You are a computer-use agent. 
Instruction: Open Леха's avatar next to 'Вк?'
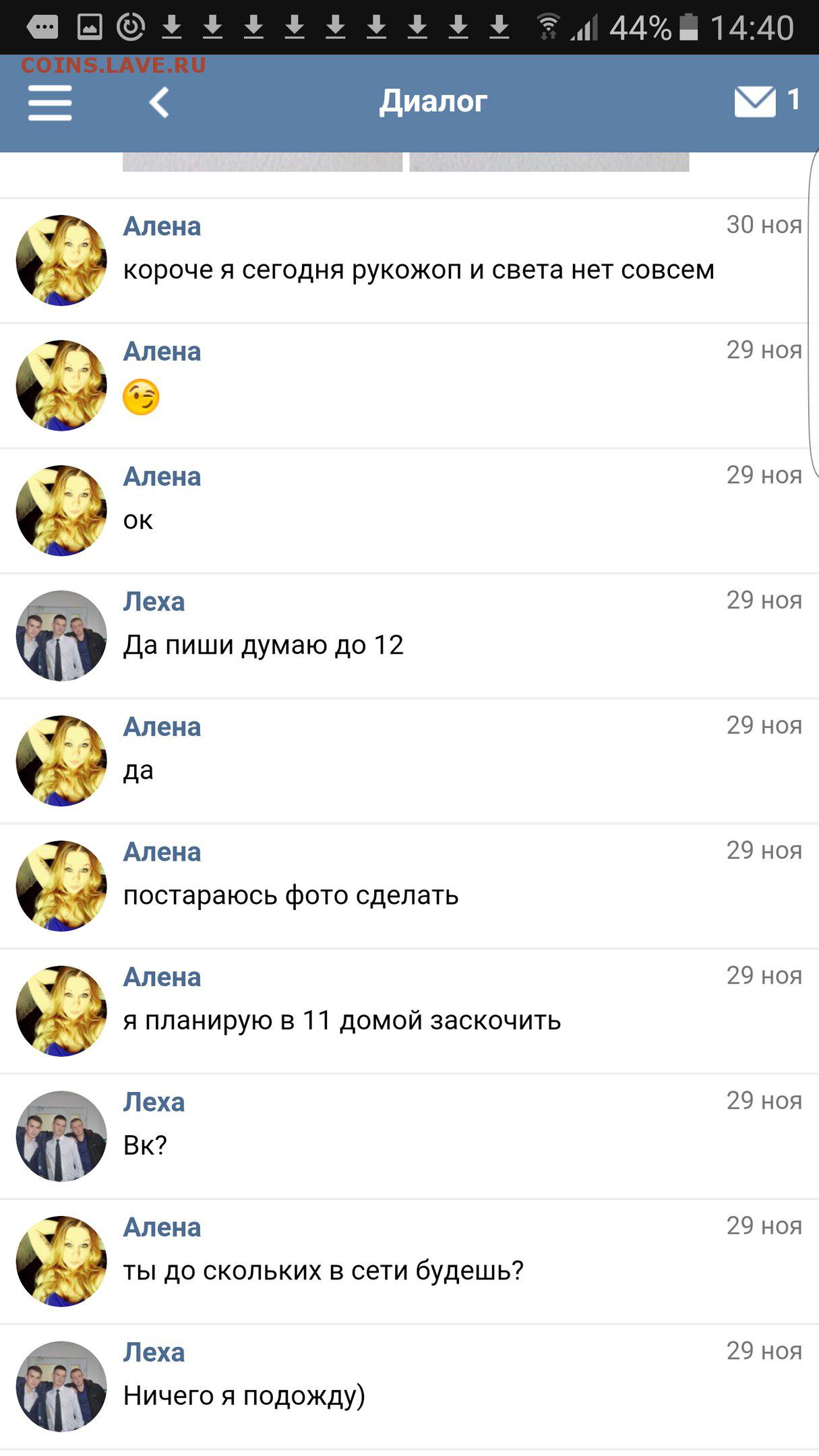point(61,1136)
